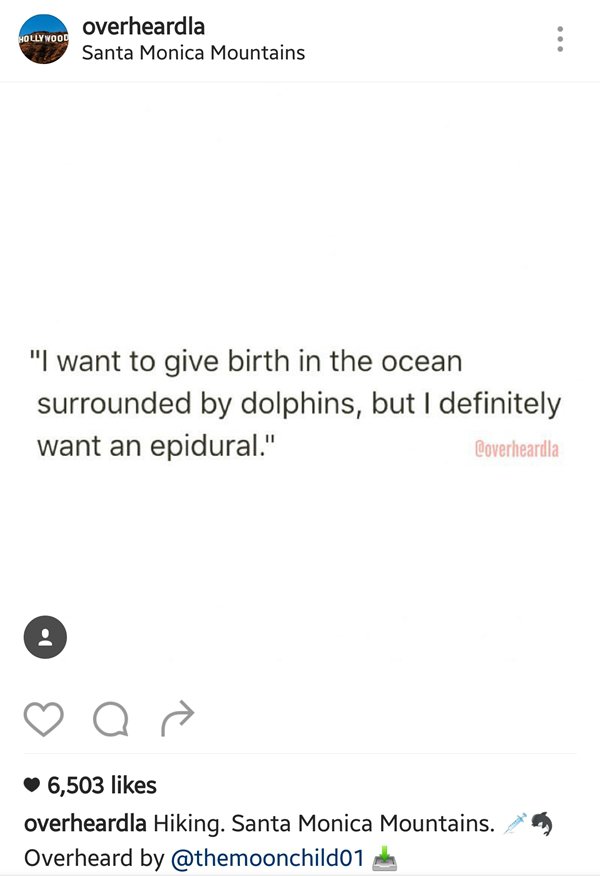Open the dolphin quote post image
600x876 pixels.
click(x=300, y=400)
